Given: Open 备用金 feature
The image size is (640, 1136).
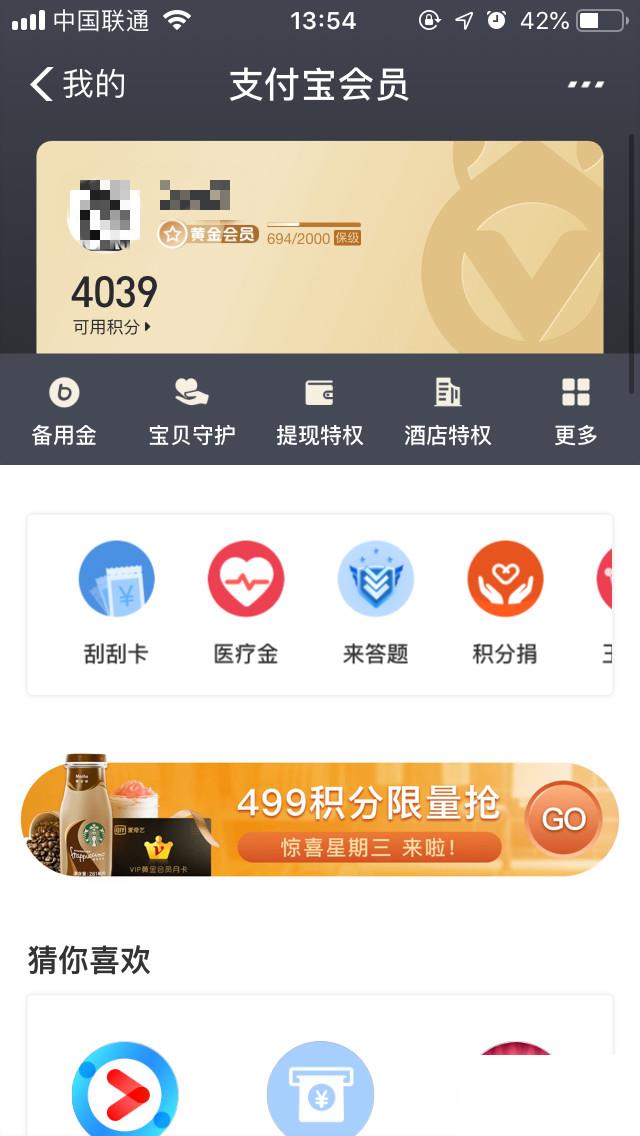Looking at the screenshot, I should click(64, 411).
